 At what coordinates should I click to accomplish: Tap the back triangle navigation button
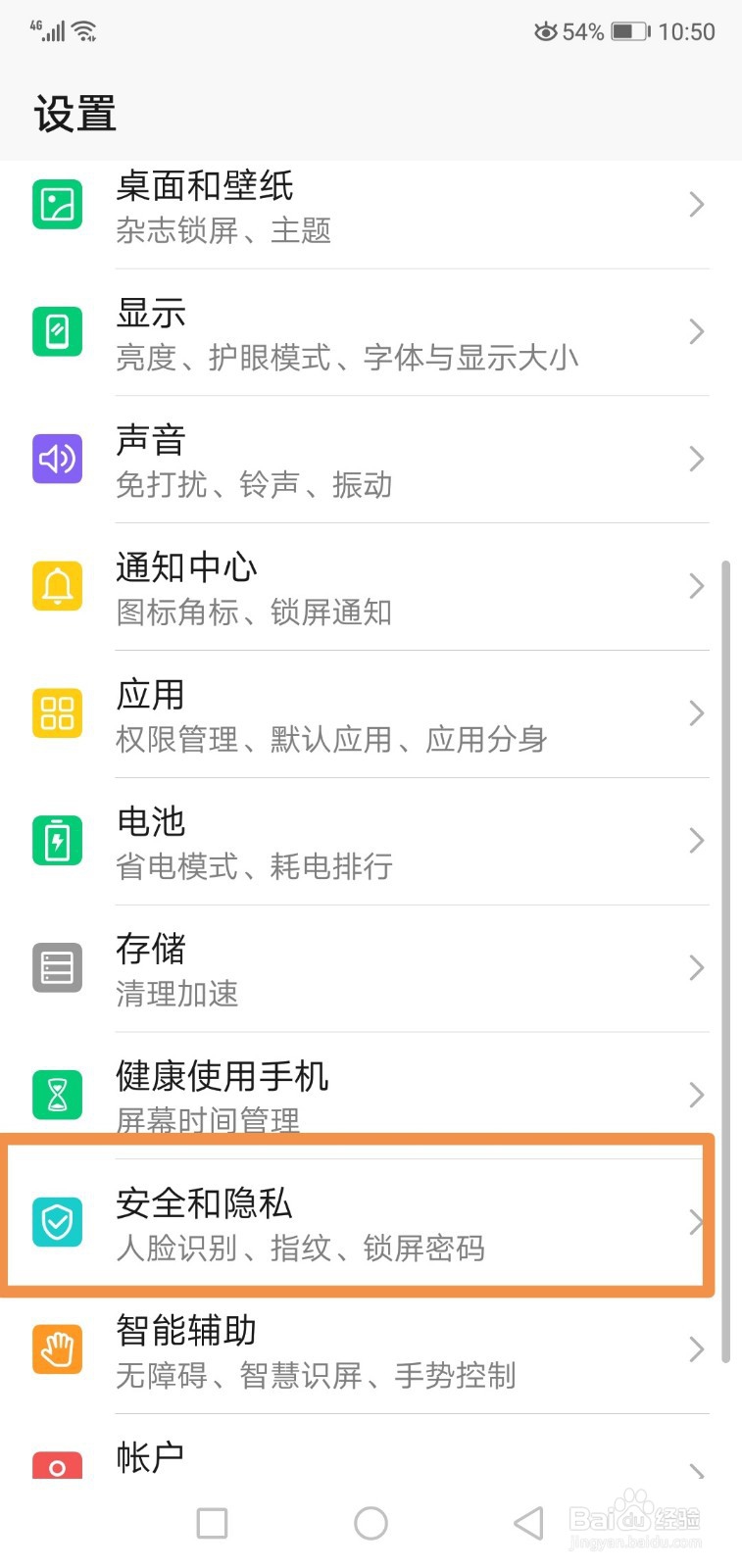pos(527,1522)
